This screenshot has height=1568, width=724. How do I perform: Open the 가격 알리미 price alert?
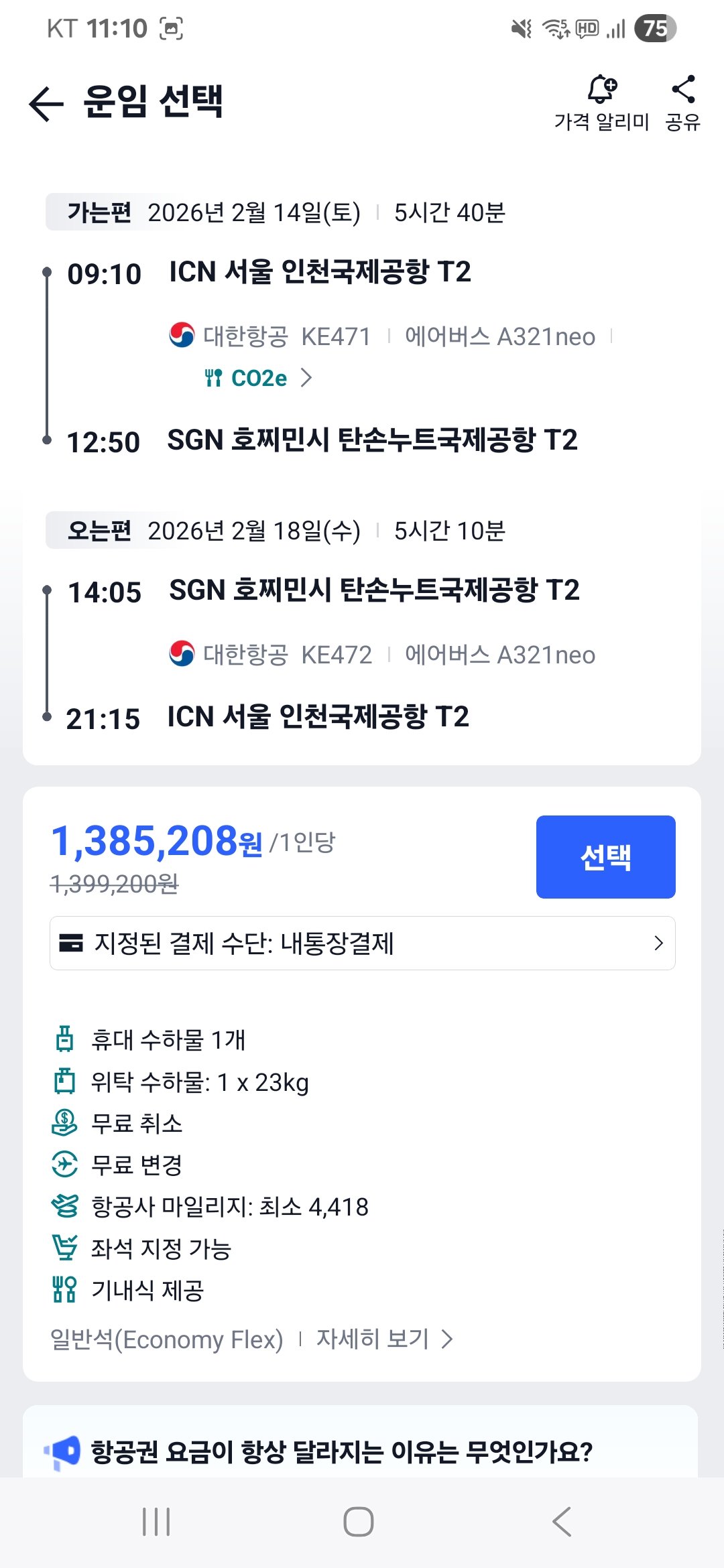click(601, 103)
